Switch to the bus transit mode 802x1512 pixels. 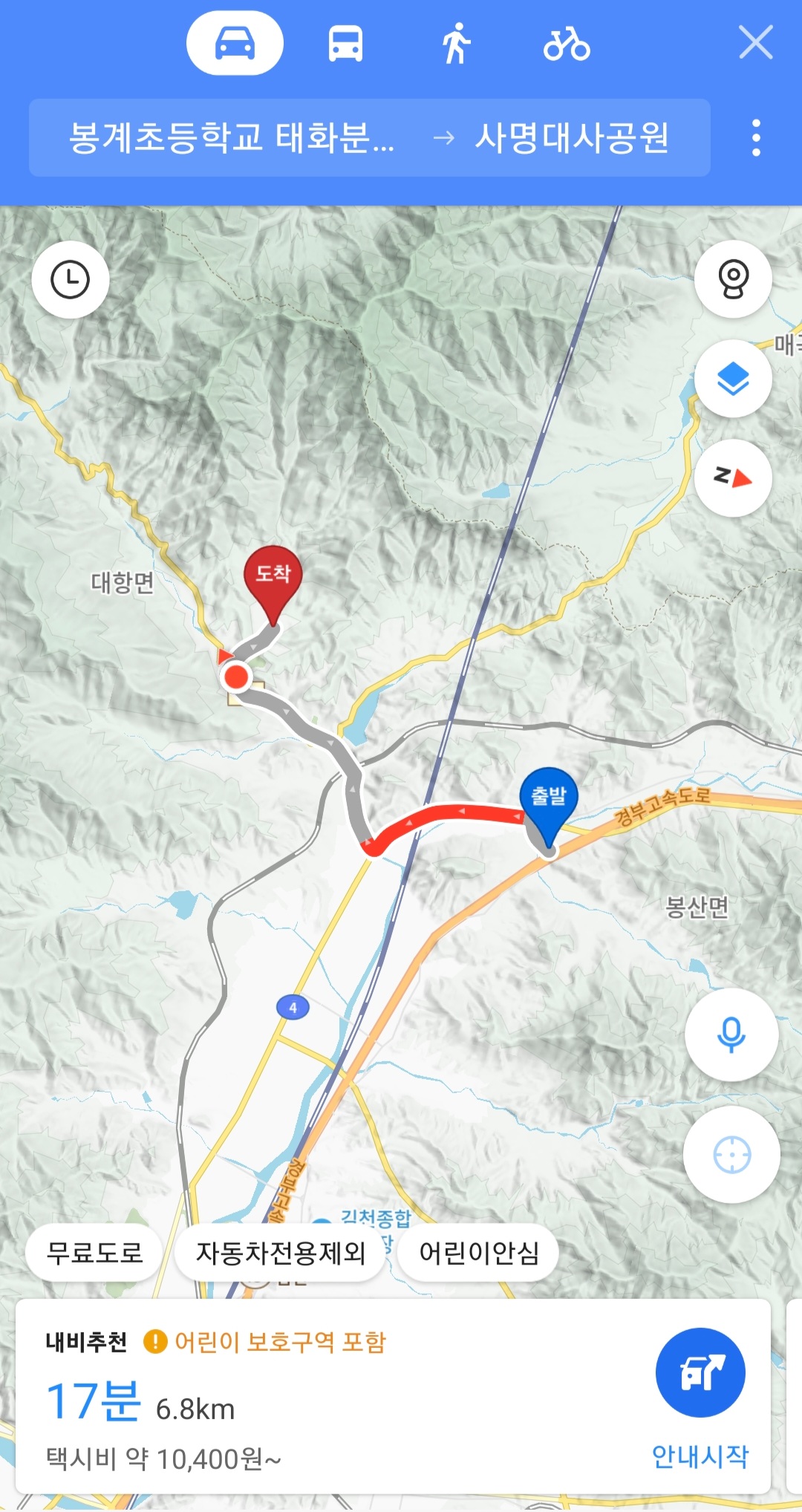(345, 43)
